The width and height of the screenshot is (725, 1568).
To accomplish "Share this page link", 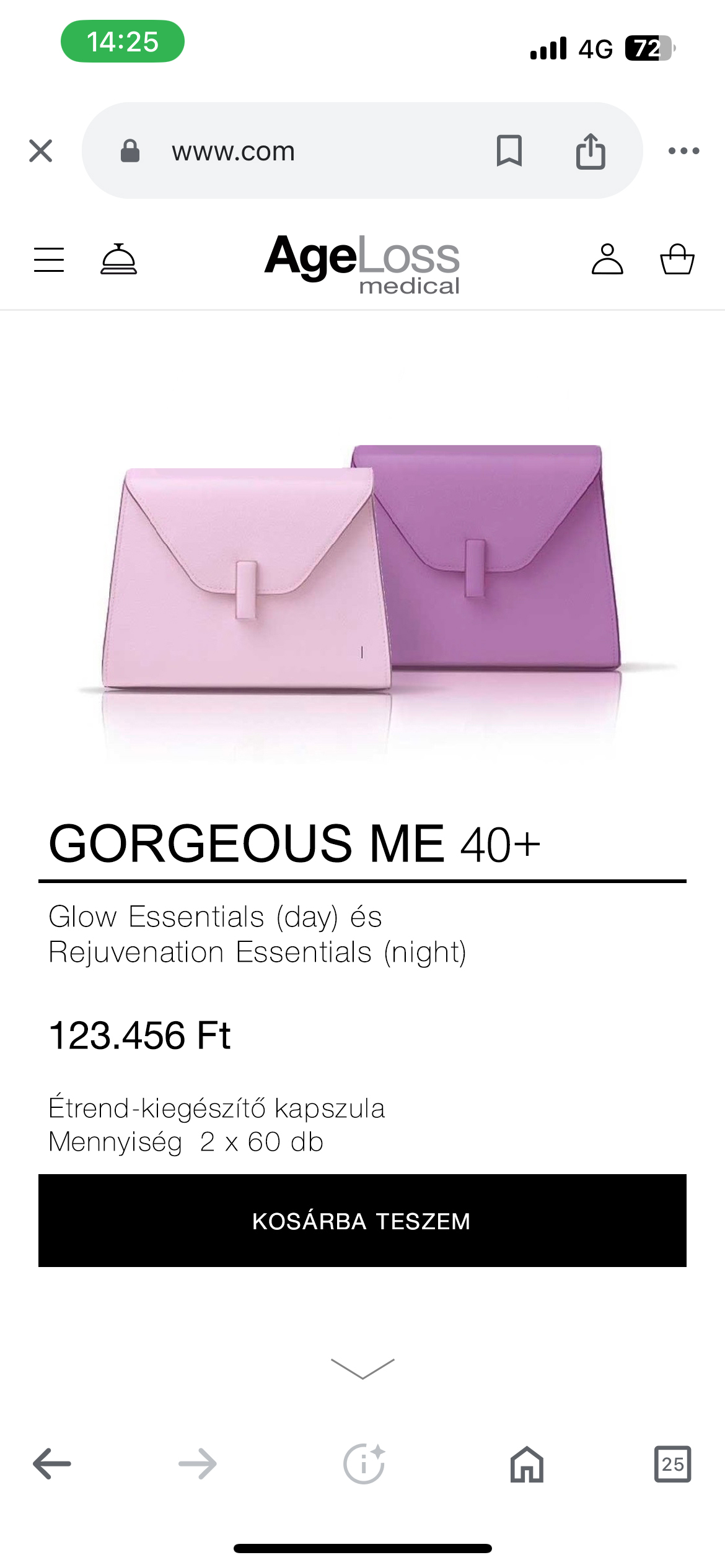I will [x=591, y=151].
